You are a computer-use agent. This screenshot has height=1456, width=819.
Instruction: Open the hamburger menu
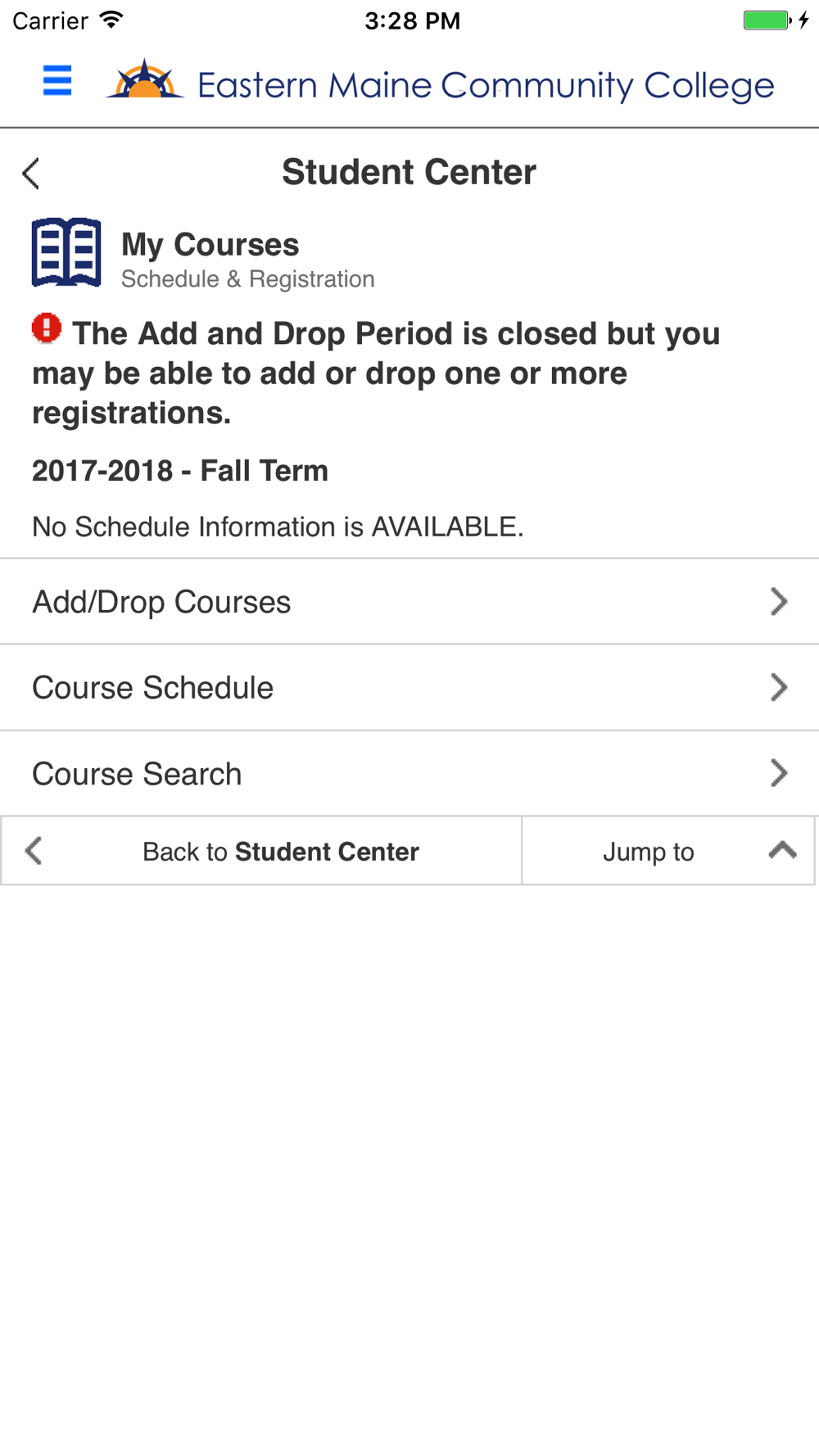click(x=57, y=81)
